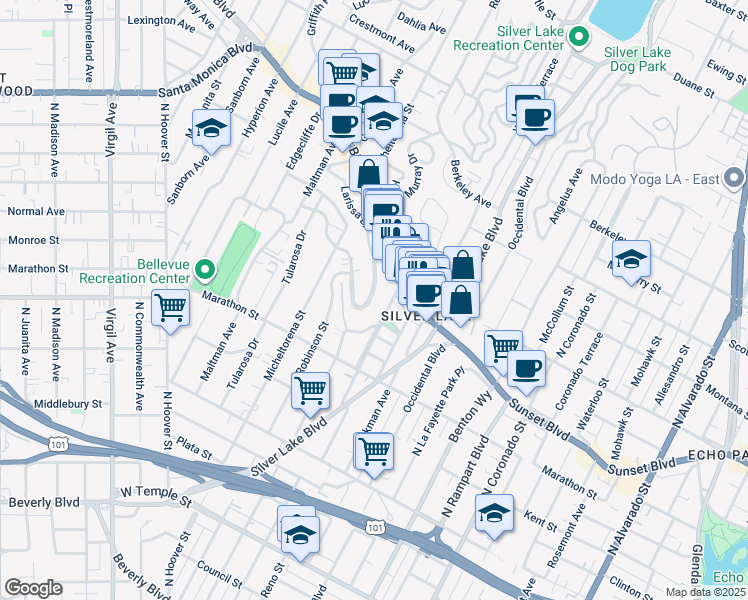Select the grocery cart marker beside Bellevue Recreation Center
This screenshot has width=748, height=600.
coord(171,307)
